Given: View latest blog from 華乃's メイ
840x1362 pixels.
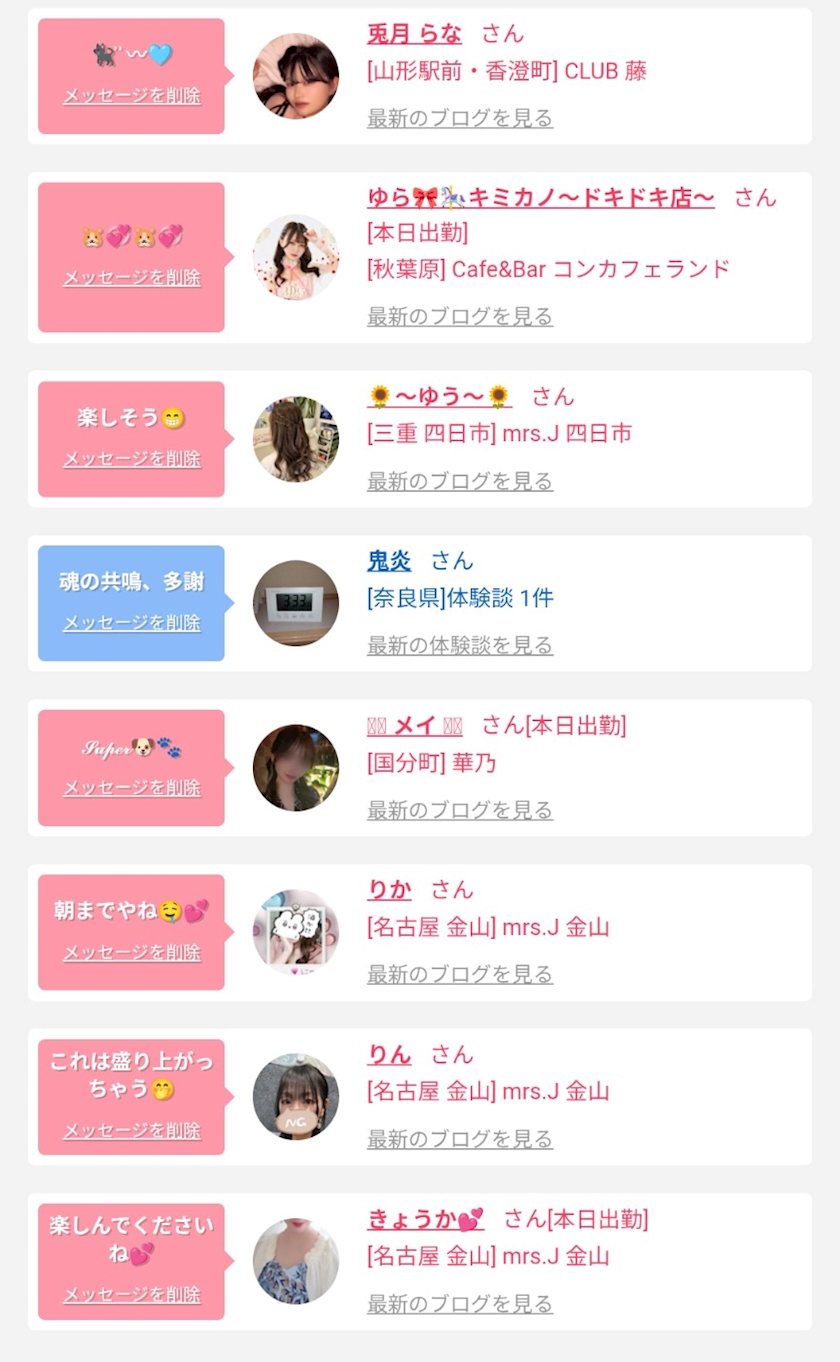Looking at the screenshot, I should coord(460,810).
